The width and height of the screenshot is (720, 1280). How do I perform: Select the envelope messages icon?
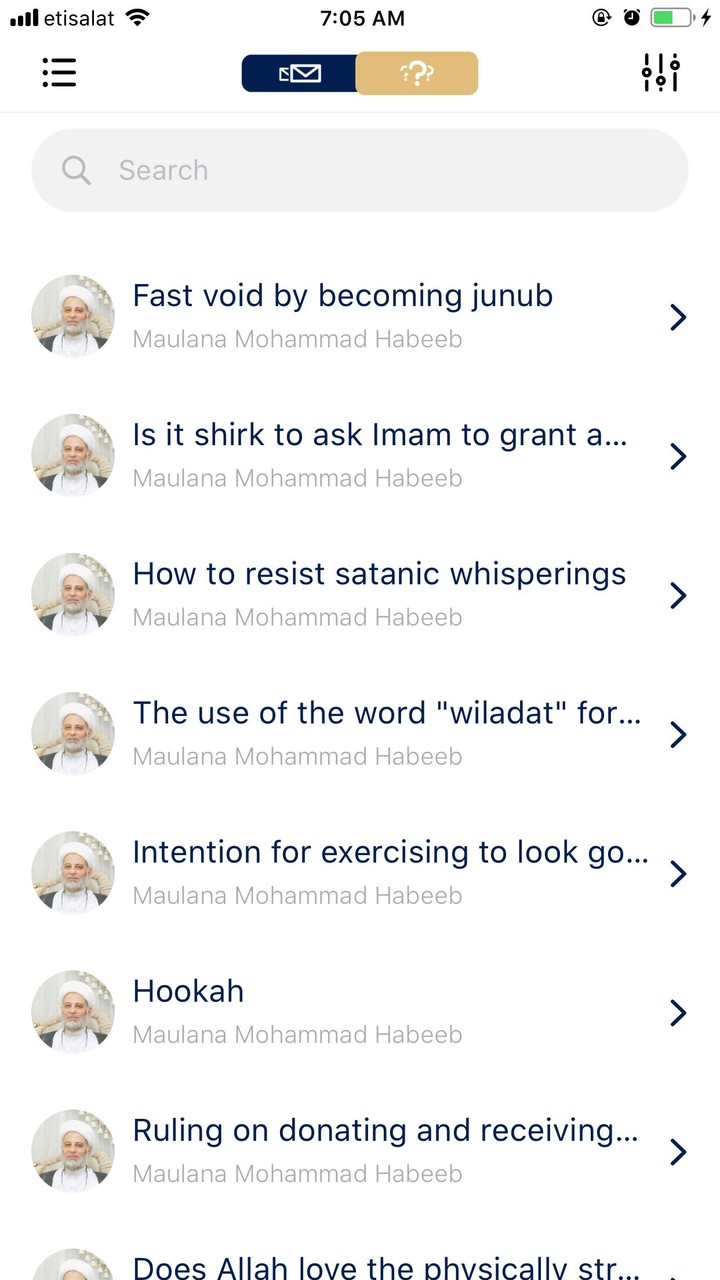tap(300, 72)
